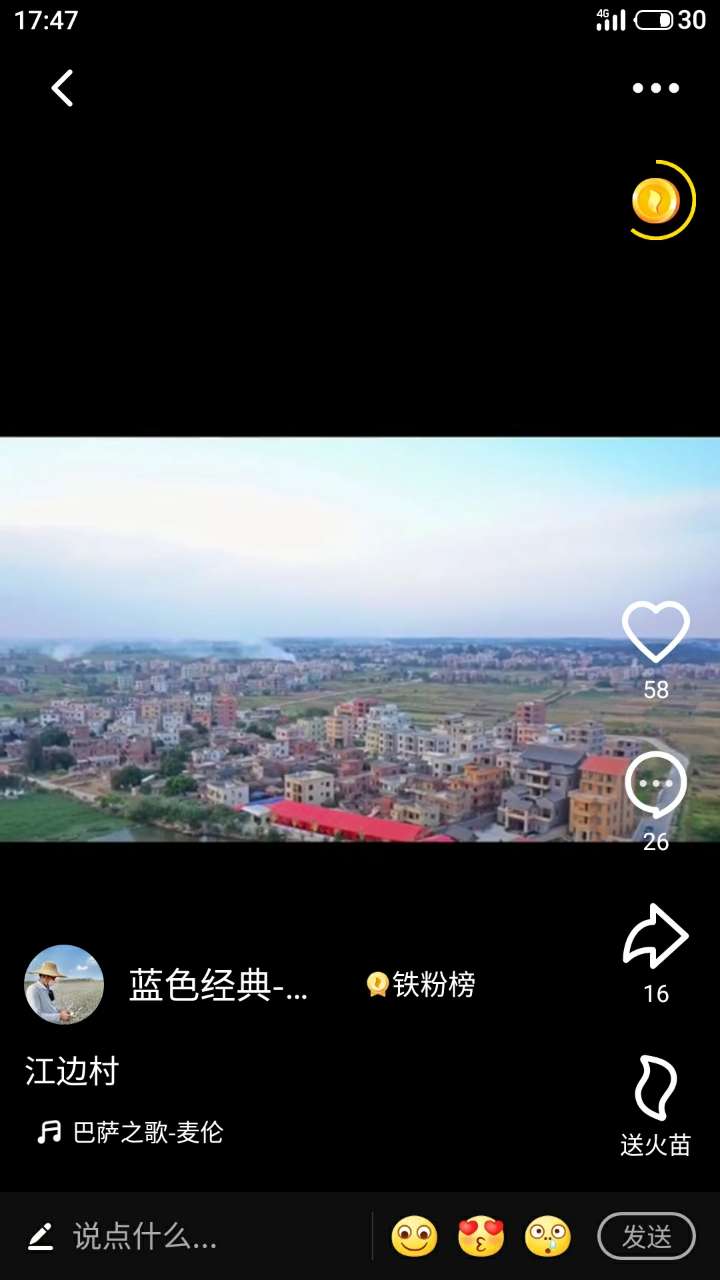Send a flame with 送火苗
The image size is (720, 1280).
click(x=656, y=1090)
